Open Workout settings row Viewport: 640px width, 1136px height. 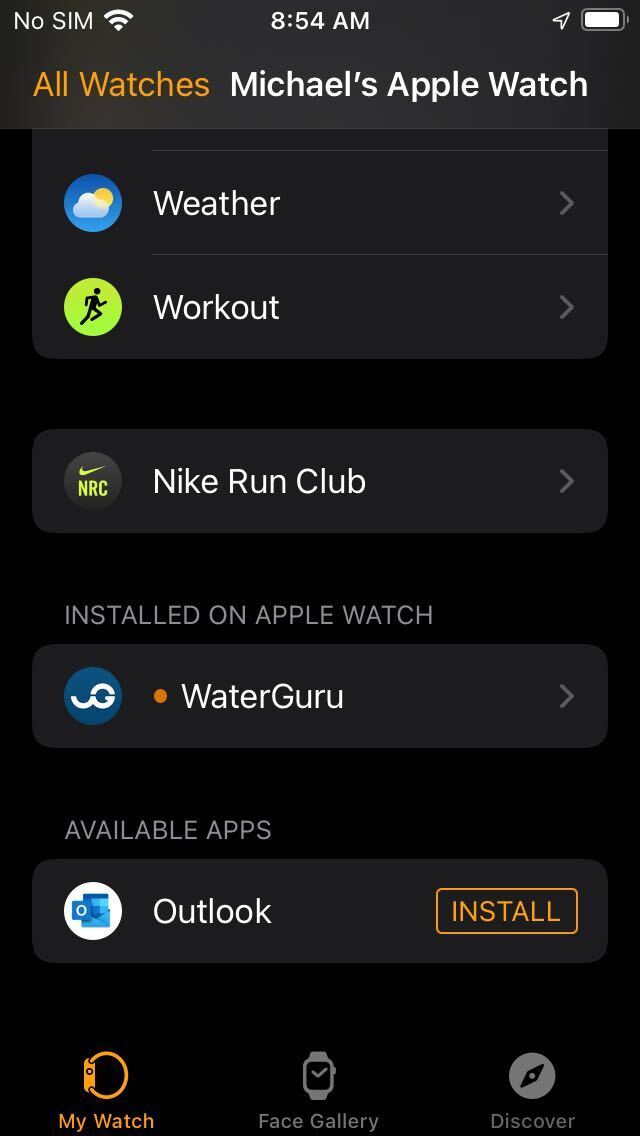coord(320,306)
